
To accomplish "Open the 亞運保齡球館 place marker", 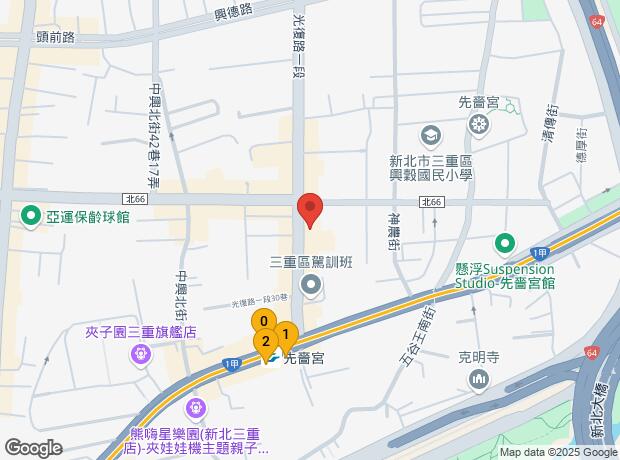I will 31,215.
